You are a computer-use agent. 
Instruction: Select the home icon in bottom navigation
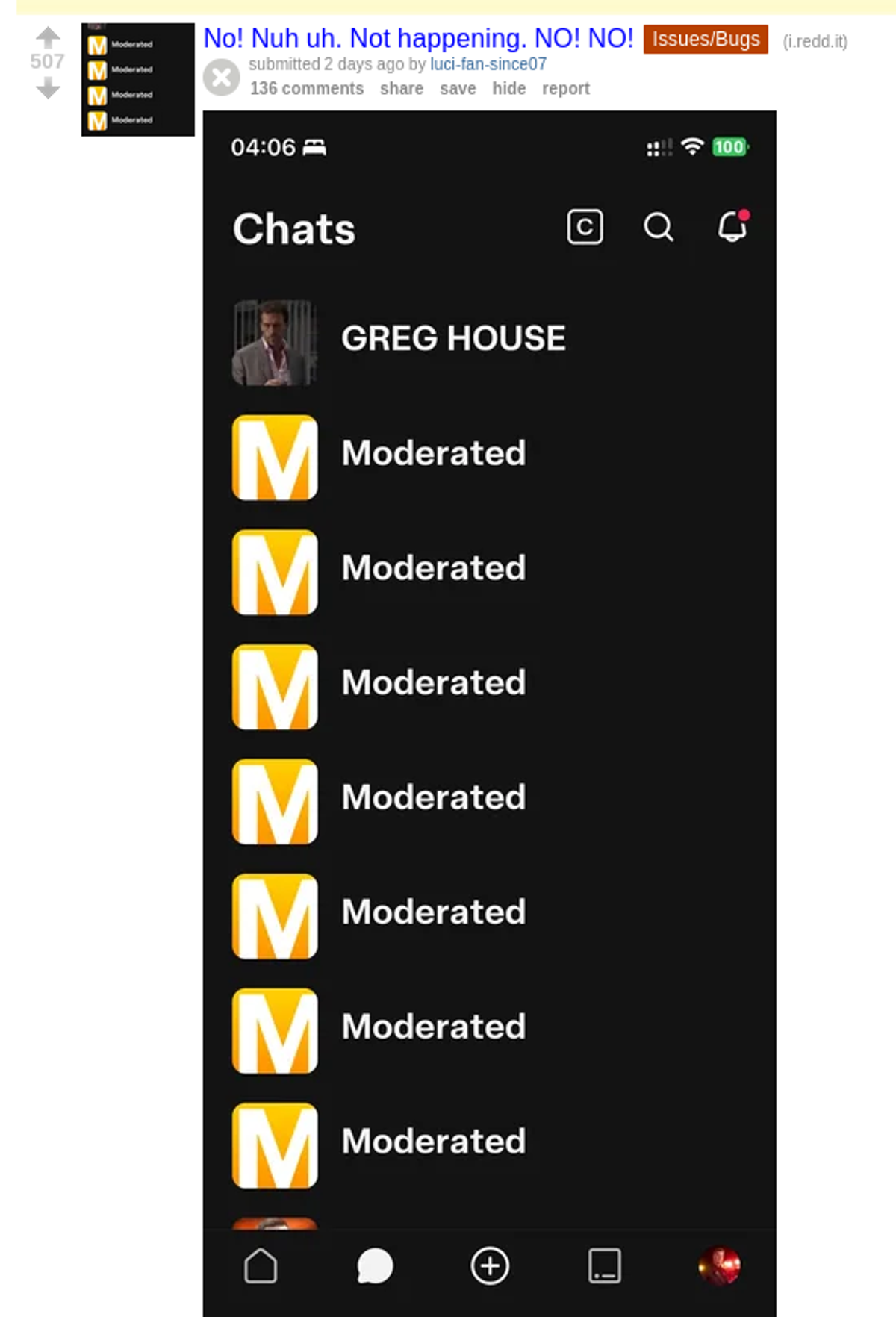pyautogui.click(x=261, y=1265)
